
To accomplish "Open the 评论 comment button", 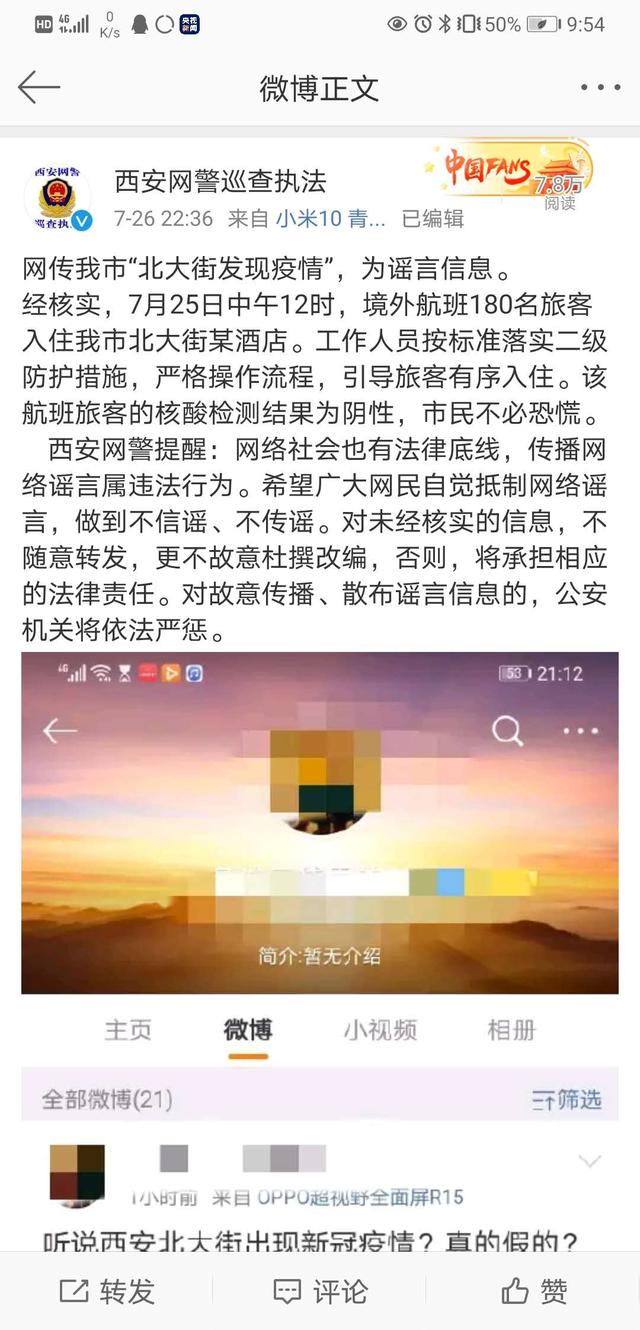I will 320,1291.
